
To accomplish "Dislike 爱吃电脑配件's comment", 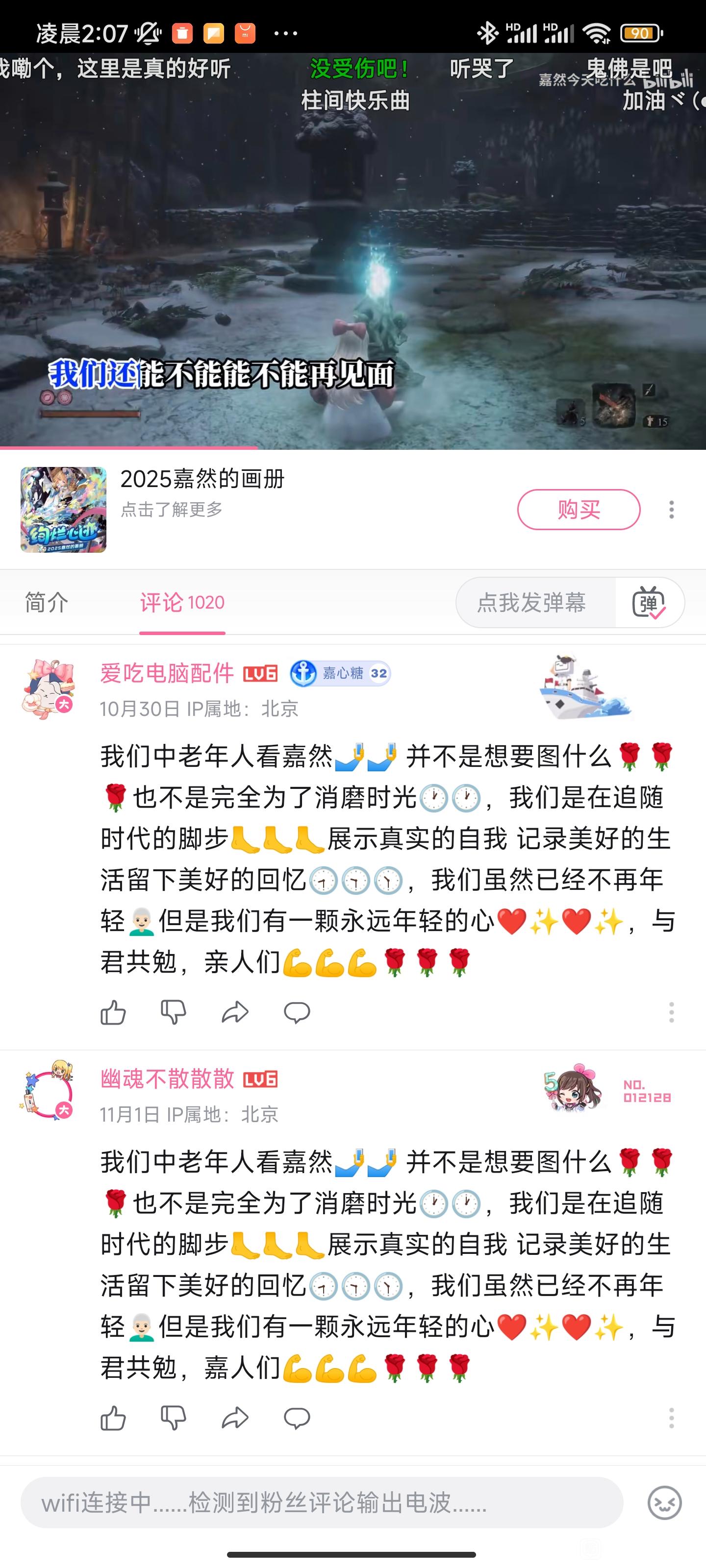I will pyautogui.click(x=174, y=1013).
